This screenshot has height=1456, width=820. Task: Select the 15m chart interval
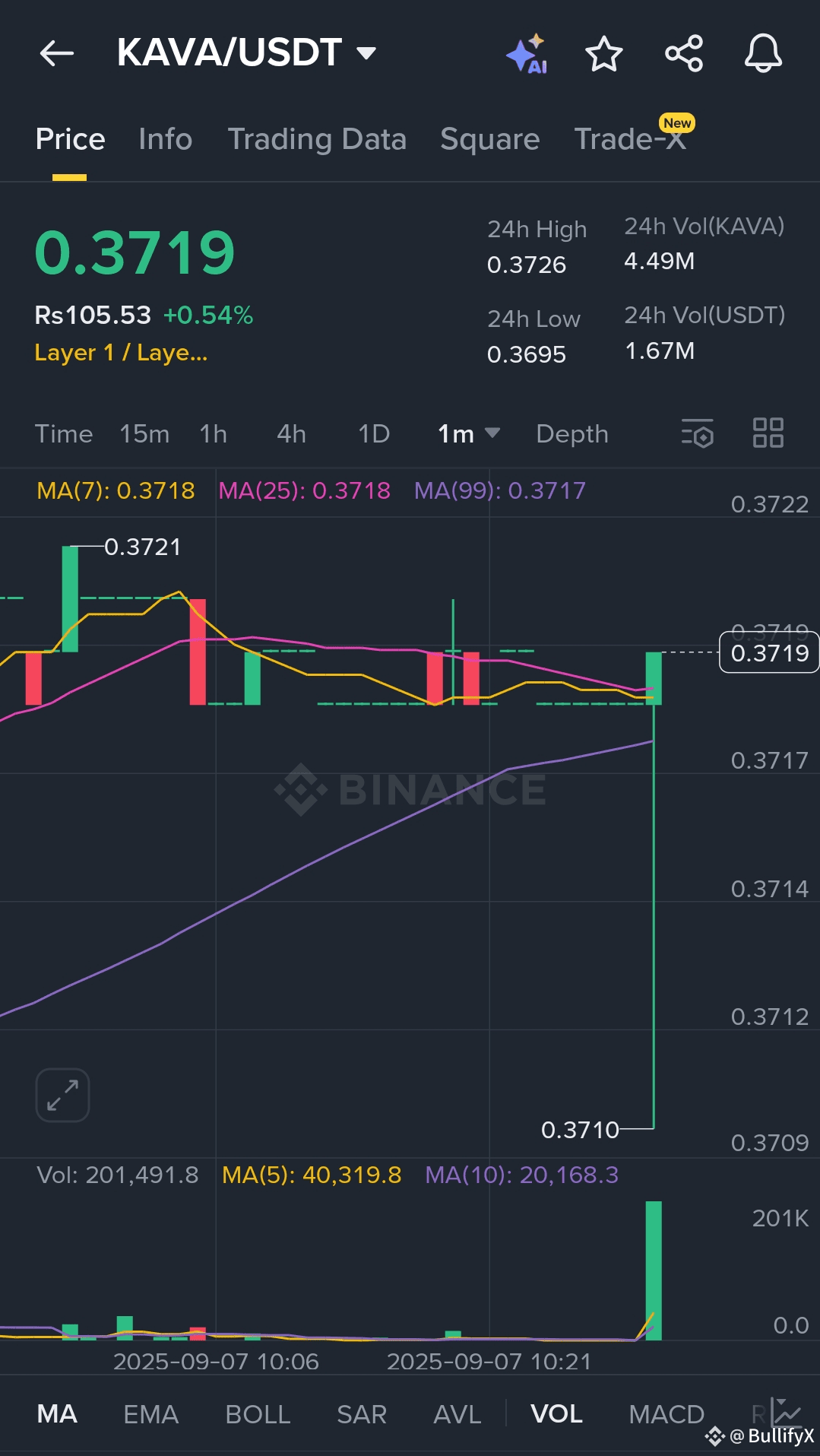tap(144, 434)
